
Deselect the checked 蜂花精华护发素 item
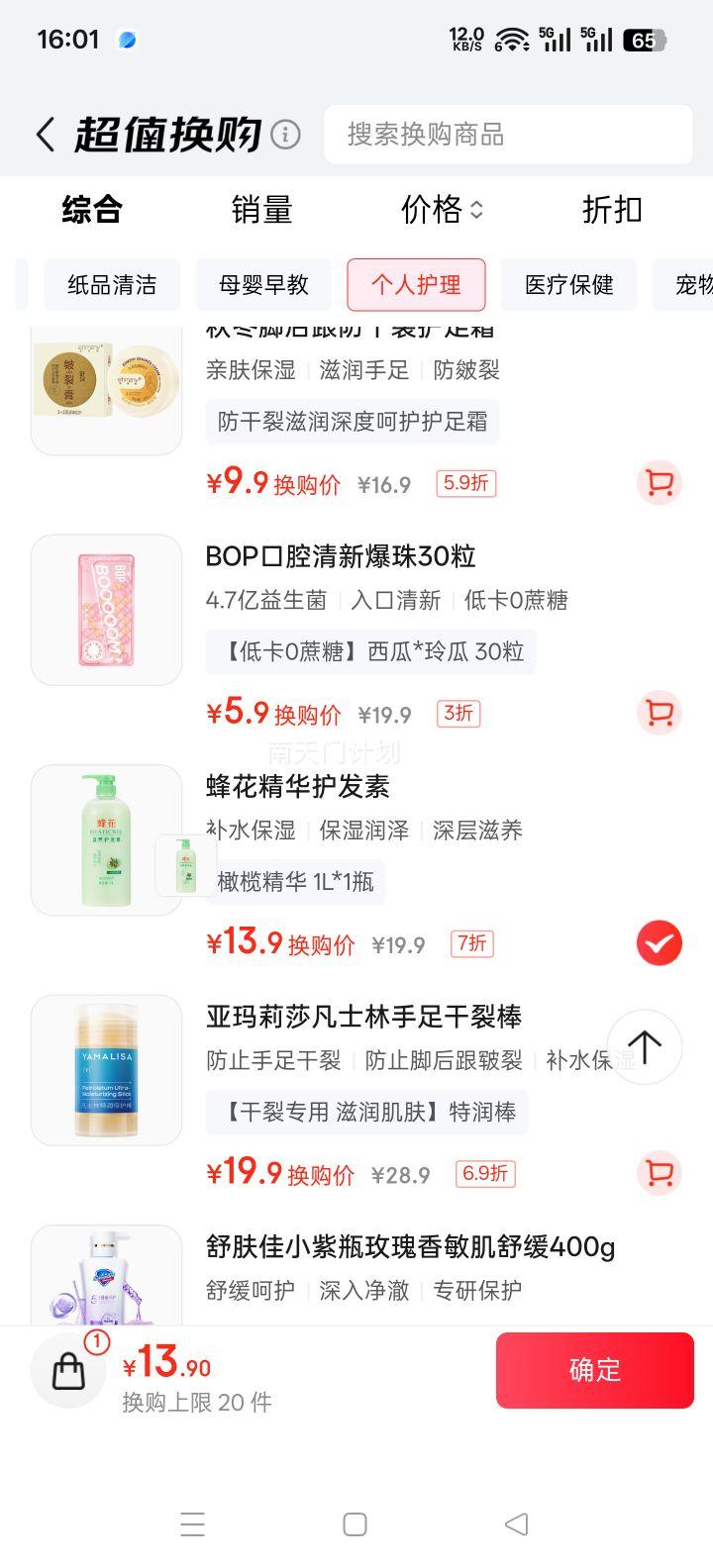point(659,943)
